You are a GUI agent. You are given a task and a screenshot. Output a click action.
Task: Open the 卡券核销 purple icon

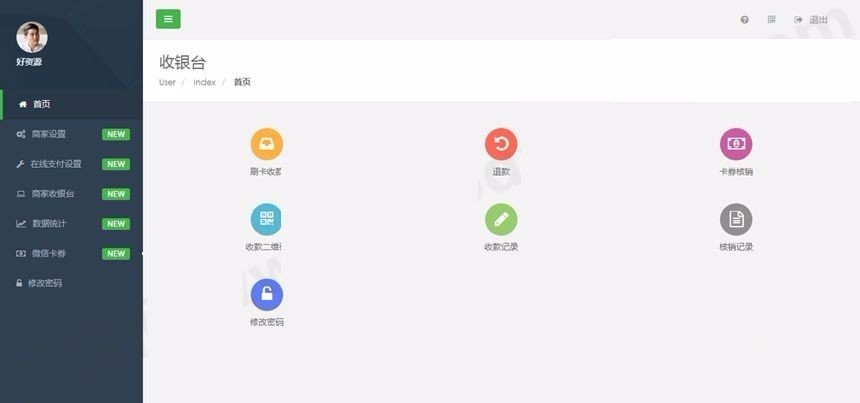point(736,145)
